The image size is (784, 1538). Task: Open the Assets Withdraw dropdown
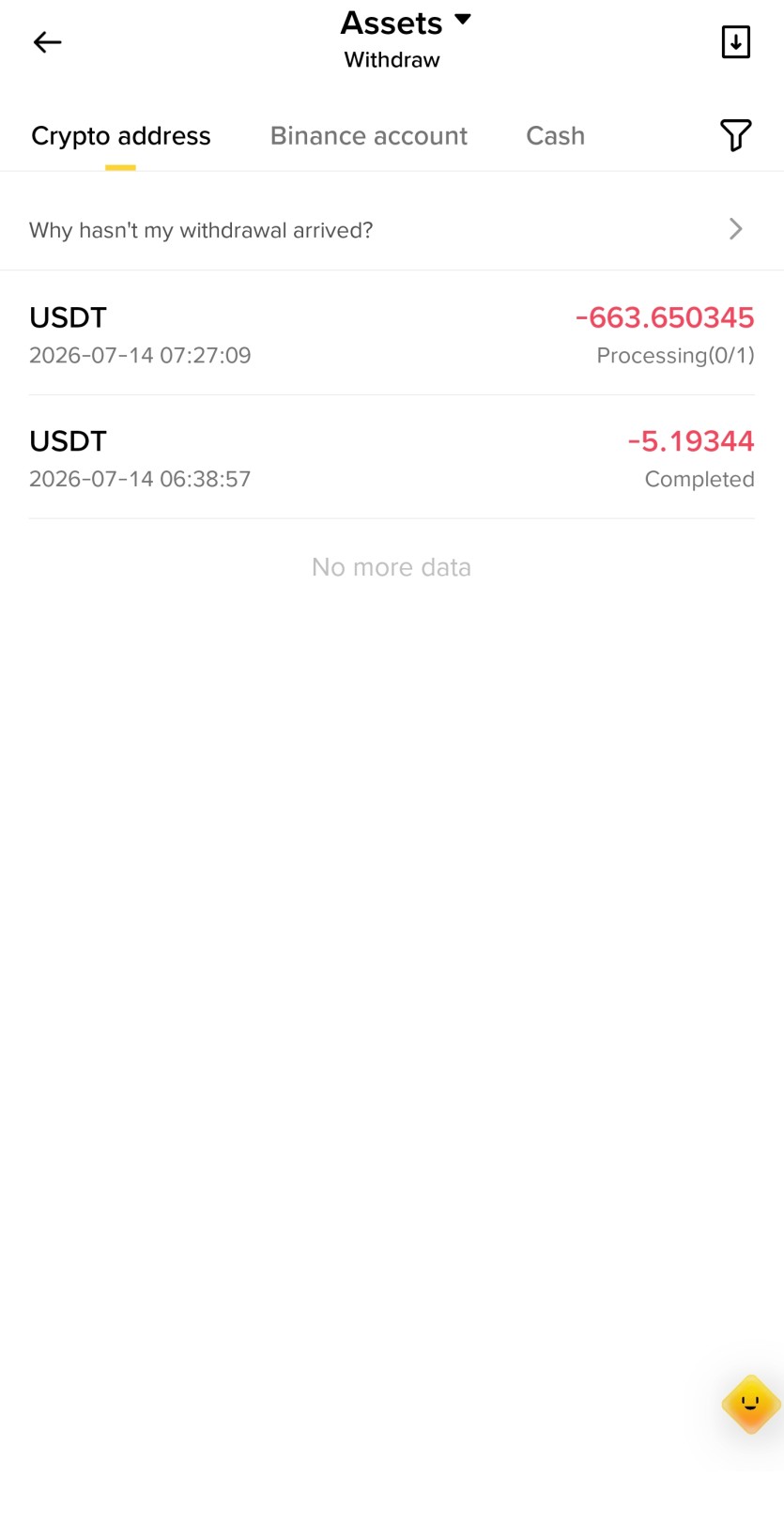tap(405, 39)
